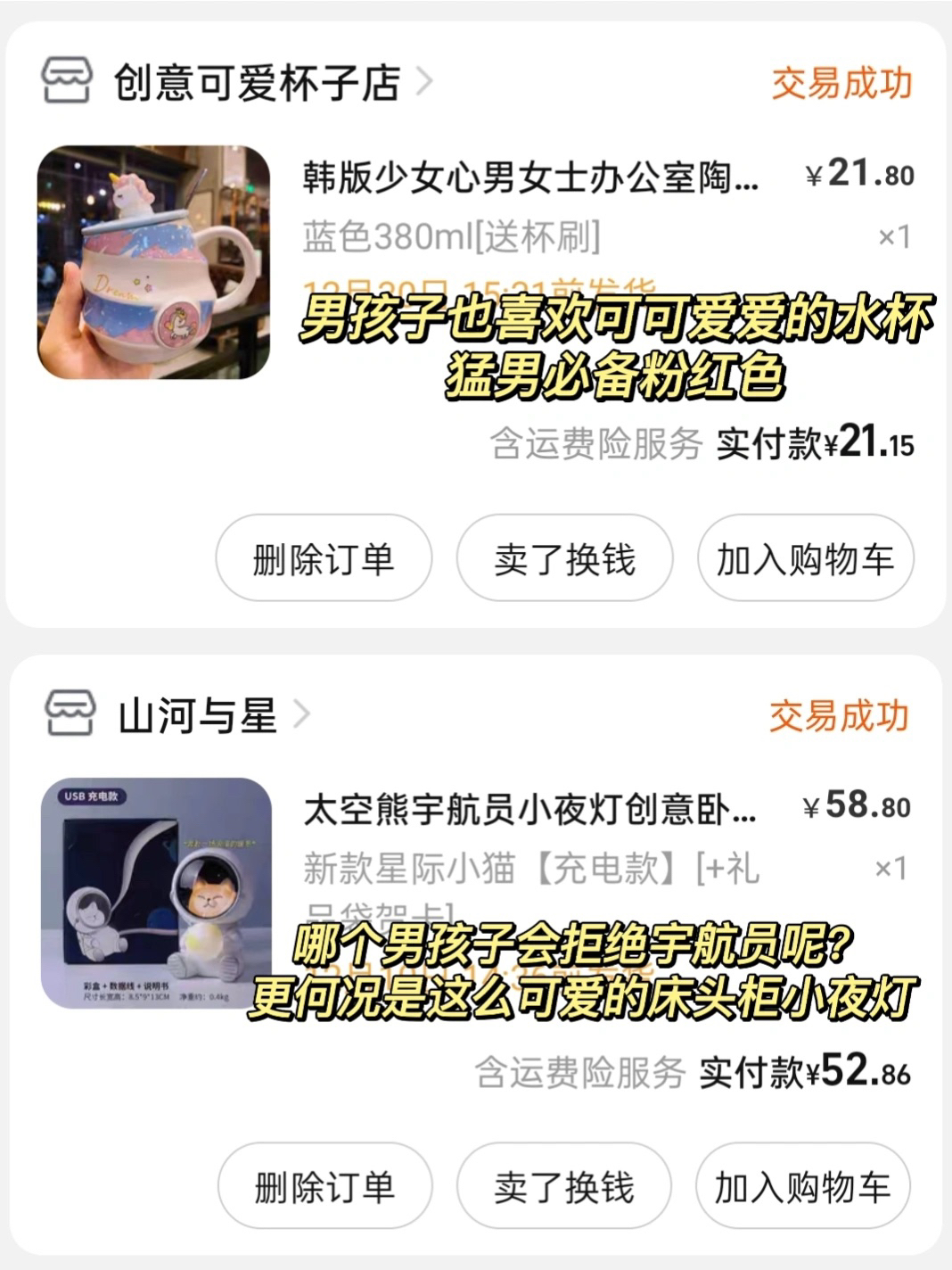Delete the 韩版少女心 mug order

(x=324, y=559)
